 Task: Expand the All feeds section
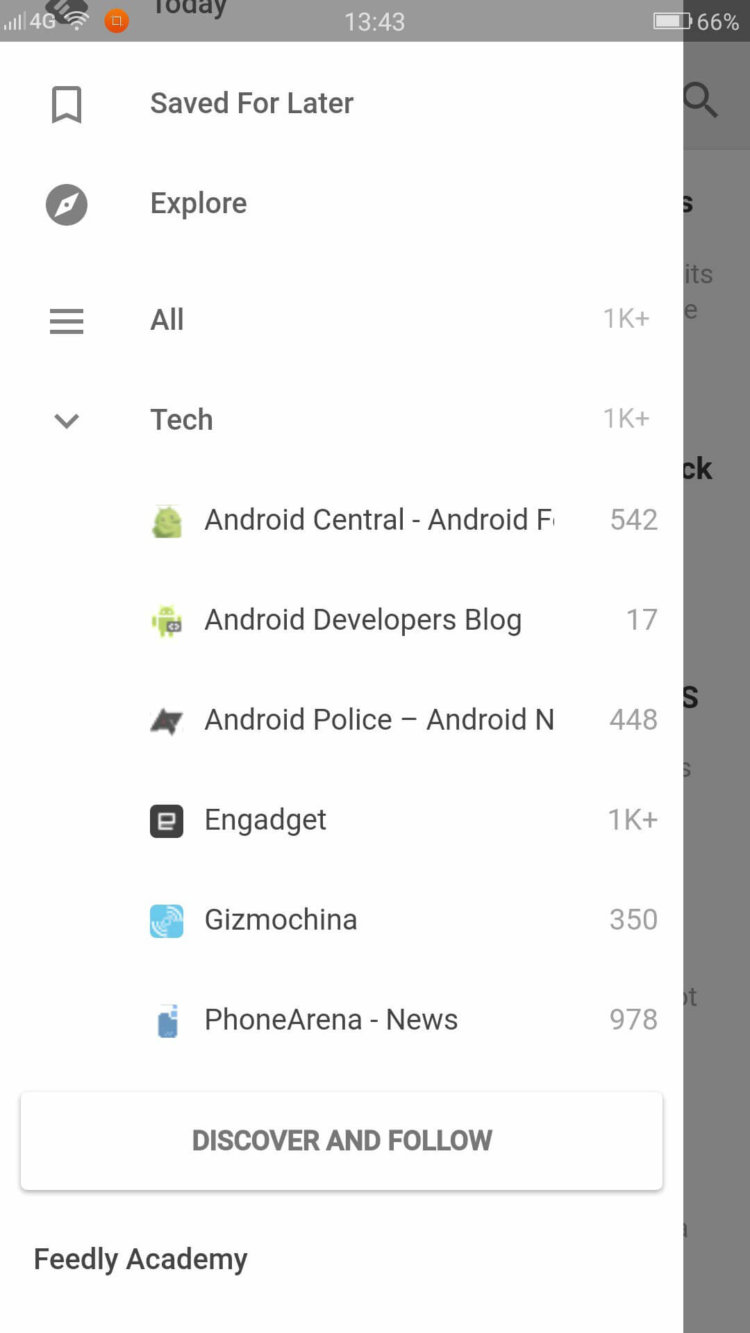(x=166, y=319)
